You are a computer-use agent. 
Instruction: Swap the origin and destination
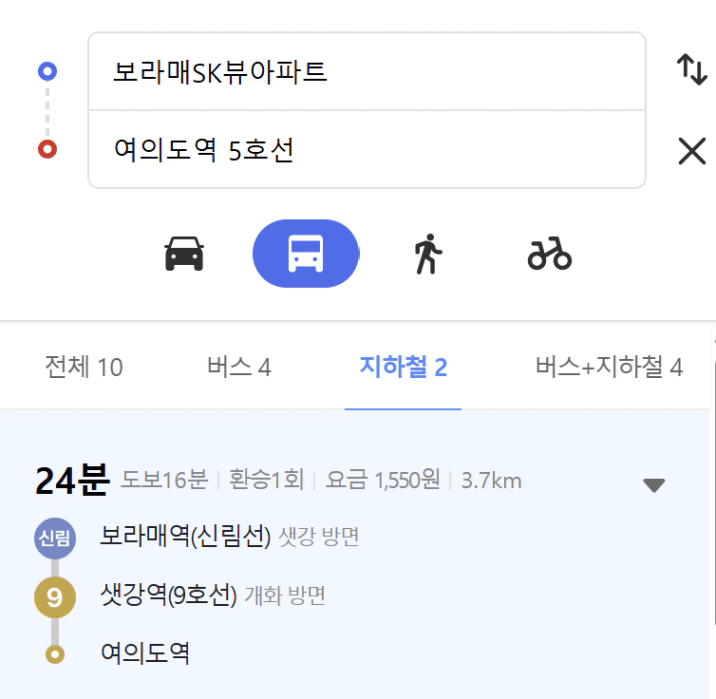coord(692,70)
